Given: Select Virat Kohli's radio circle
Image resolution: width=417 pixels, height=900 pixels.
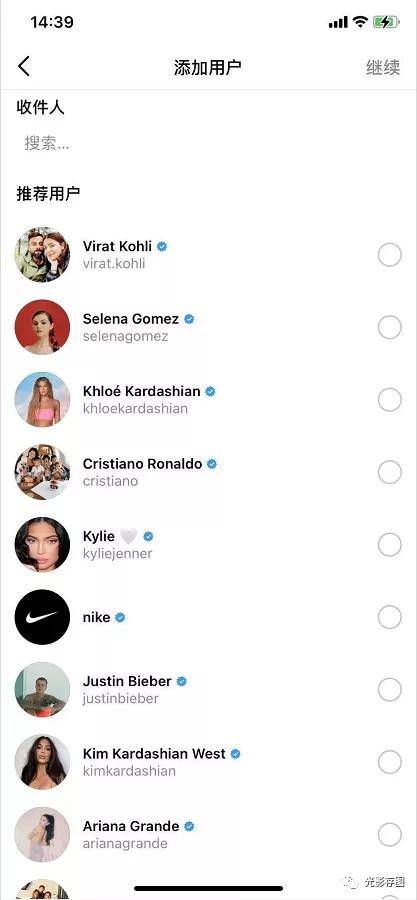Looking at the screenshot, I should pyautogui.click(x=389, y=255).
